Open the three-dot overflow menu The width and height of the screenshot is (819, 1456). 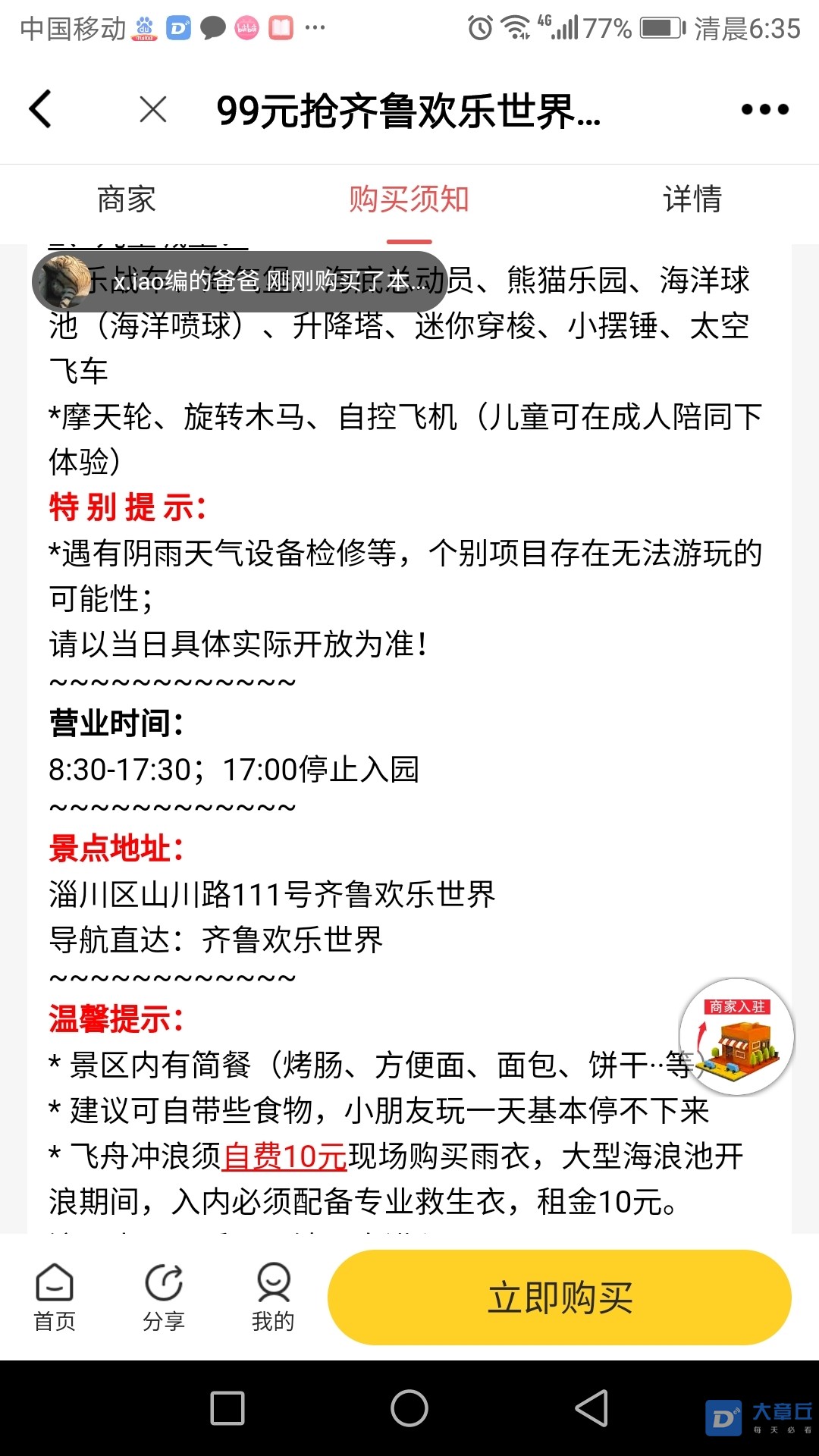tap(764, 110)
